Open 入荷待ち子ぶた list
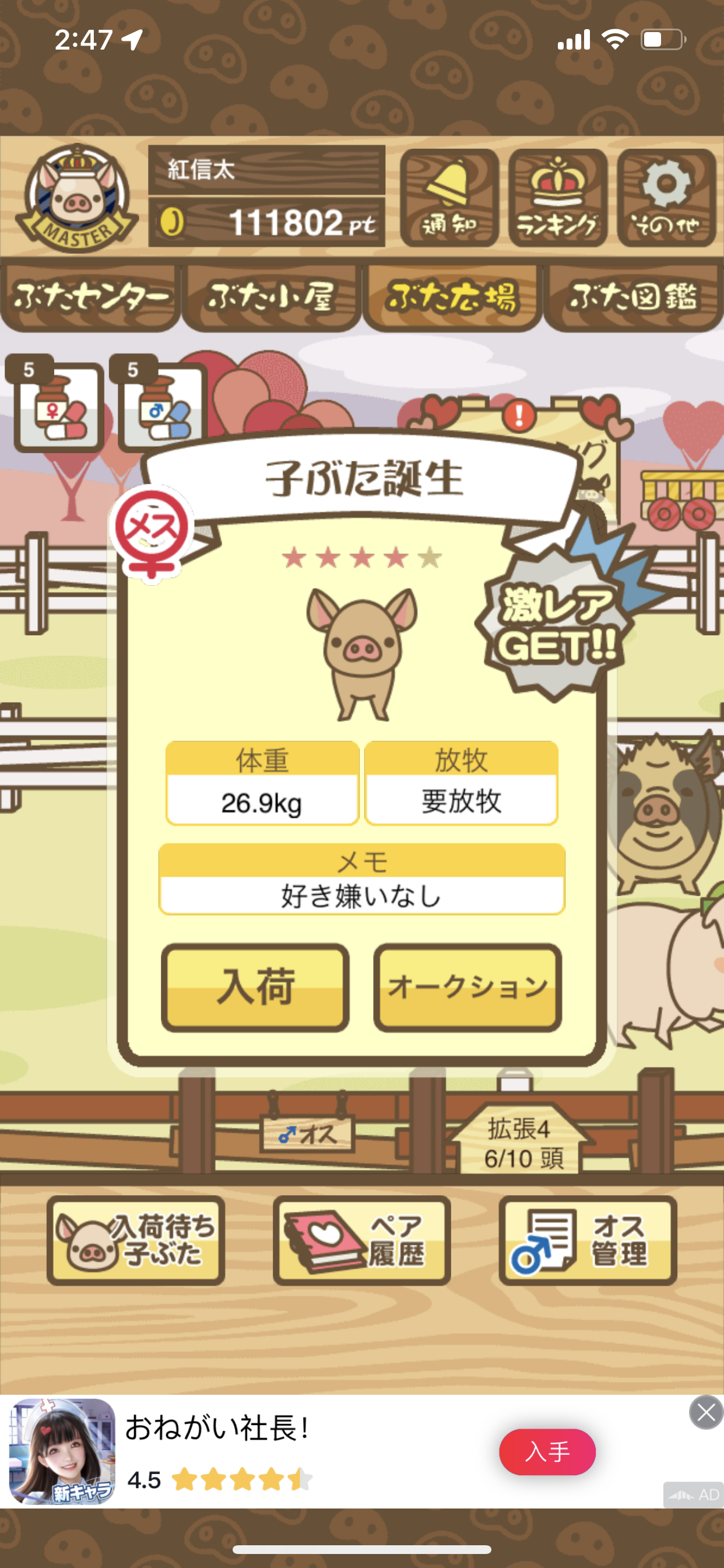This screenshot has height=1568, width=724. coord(136,1240)
